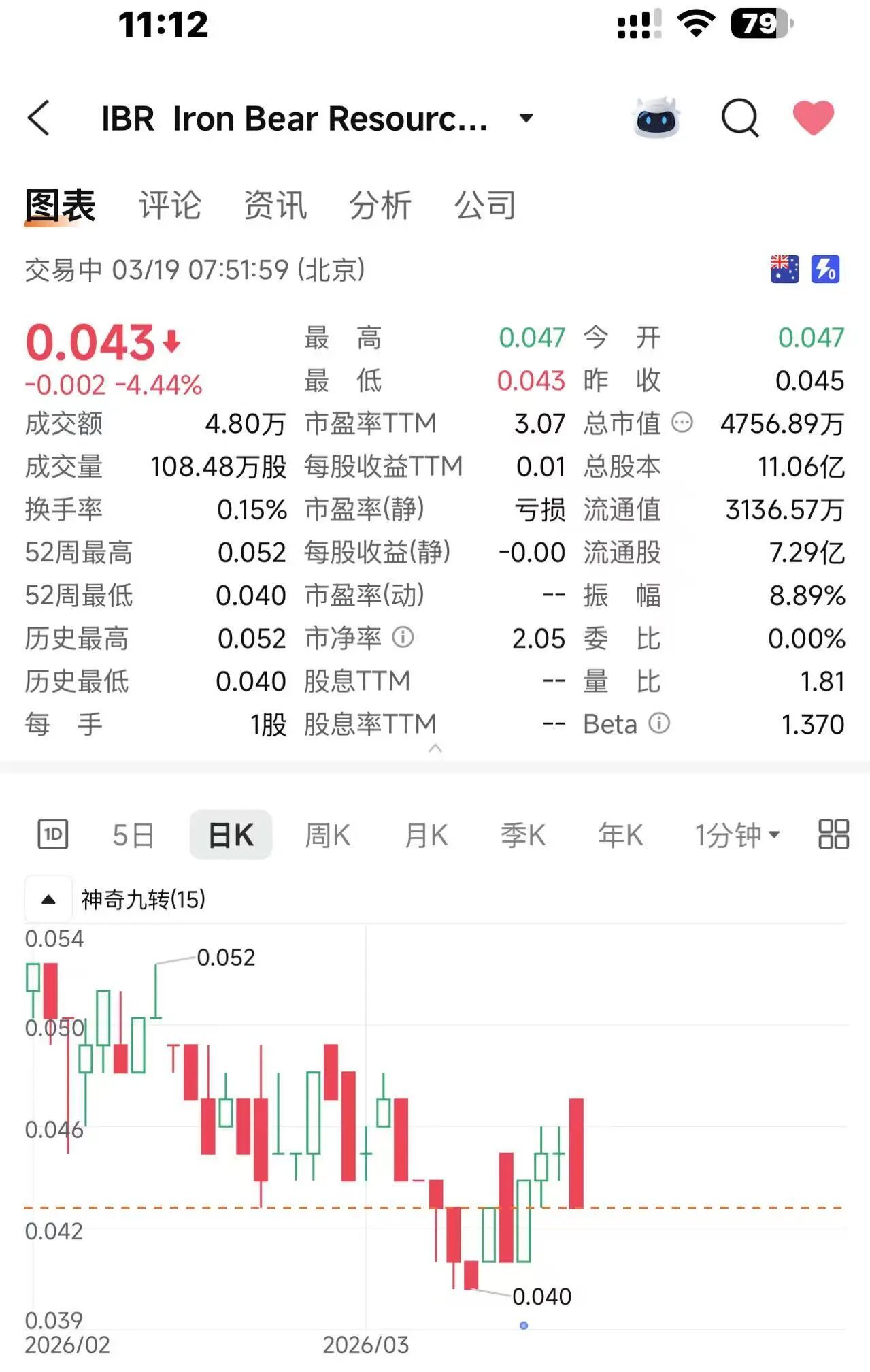Open the robot AI assistant
The height and width of the screenshot is (1372, 870).
click(x=656, y=118)
